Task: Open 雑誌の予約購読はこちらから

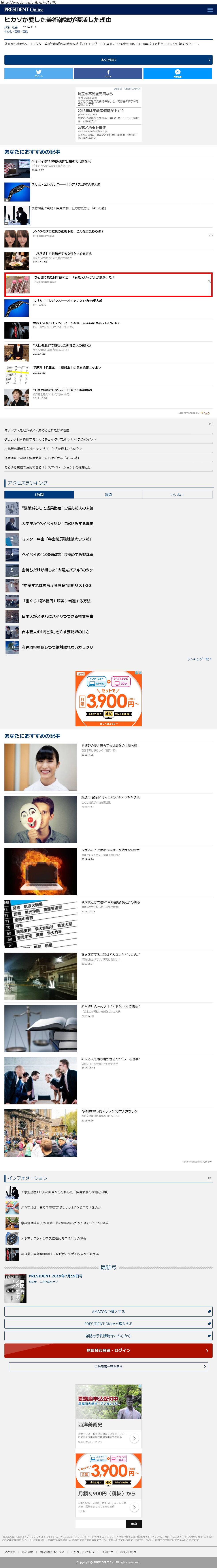Action: tap(108, 1336)
